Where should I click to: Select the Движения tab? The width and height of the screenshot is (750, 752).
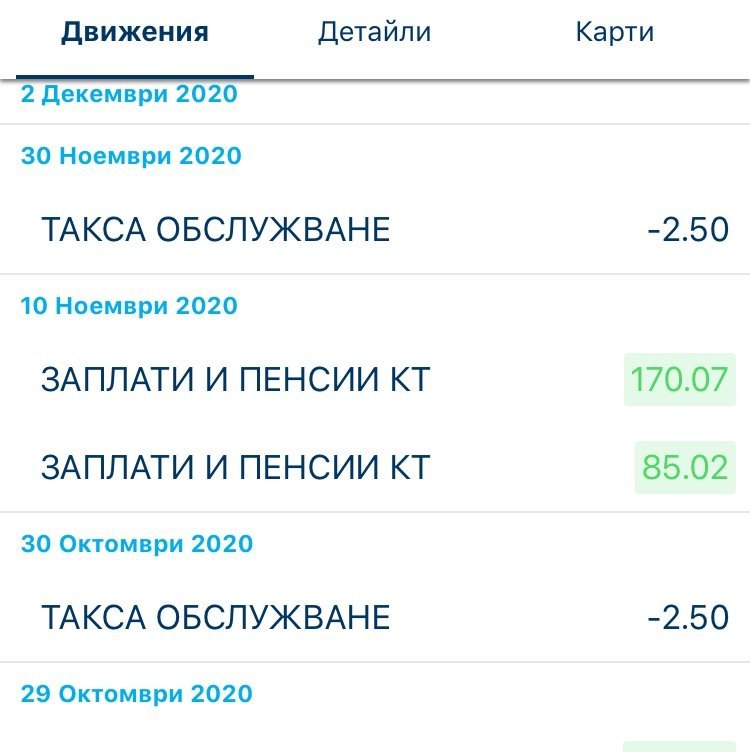coord(135,32)
